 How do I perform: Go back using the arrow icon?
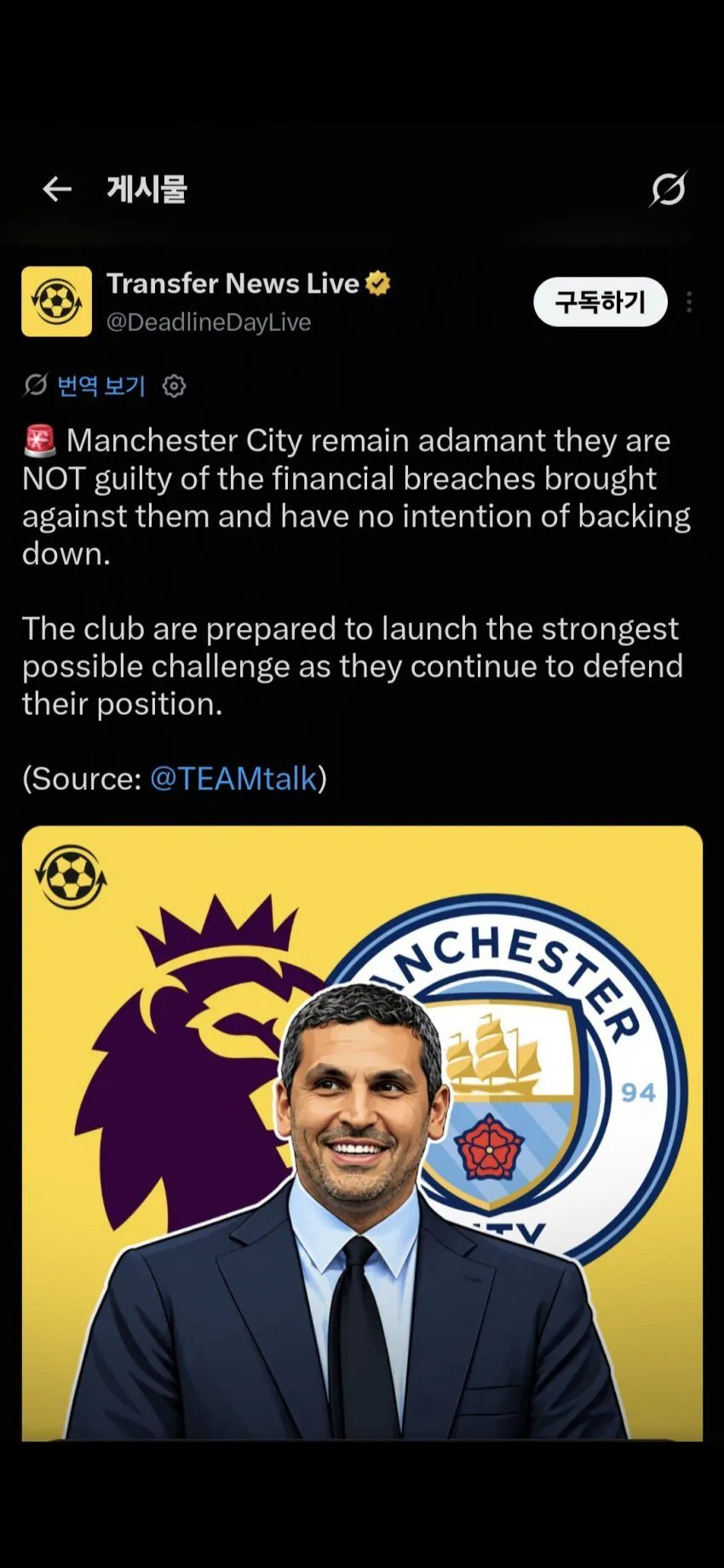(57, 189)
